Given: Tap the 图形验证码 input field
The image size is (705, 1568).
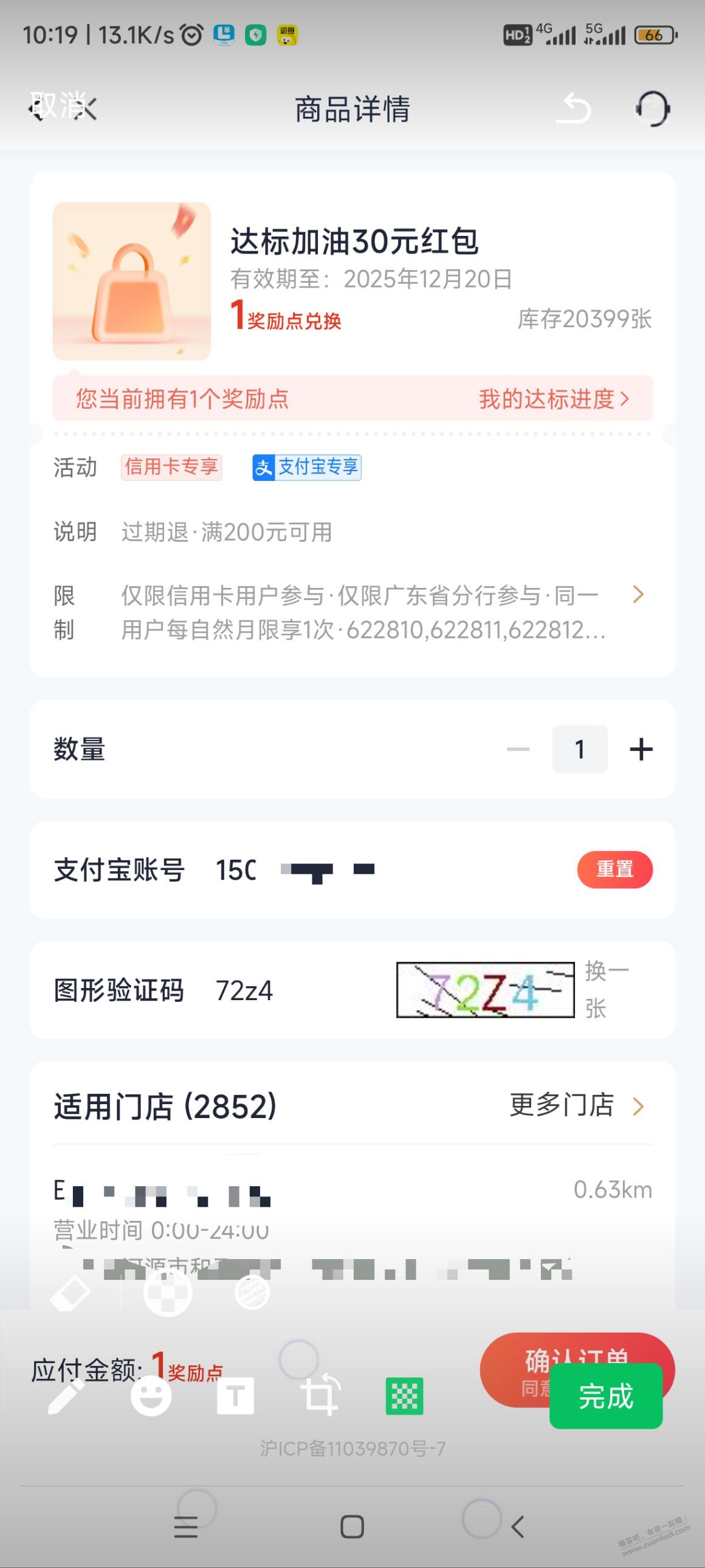Looking at the screenshot, I should 292,990.
